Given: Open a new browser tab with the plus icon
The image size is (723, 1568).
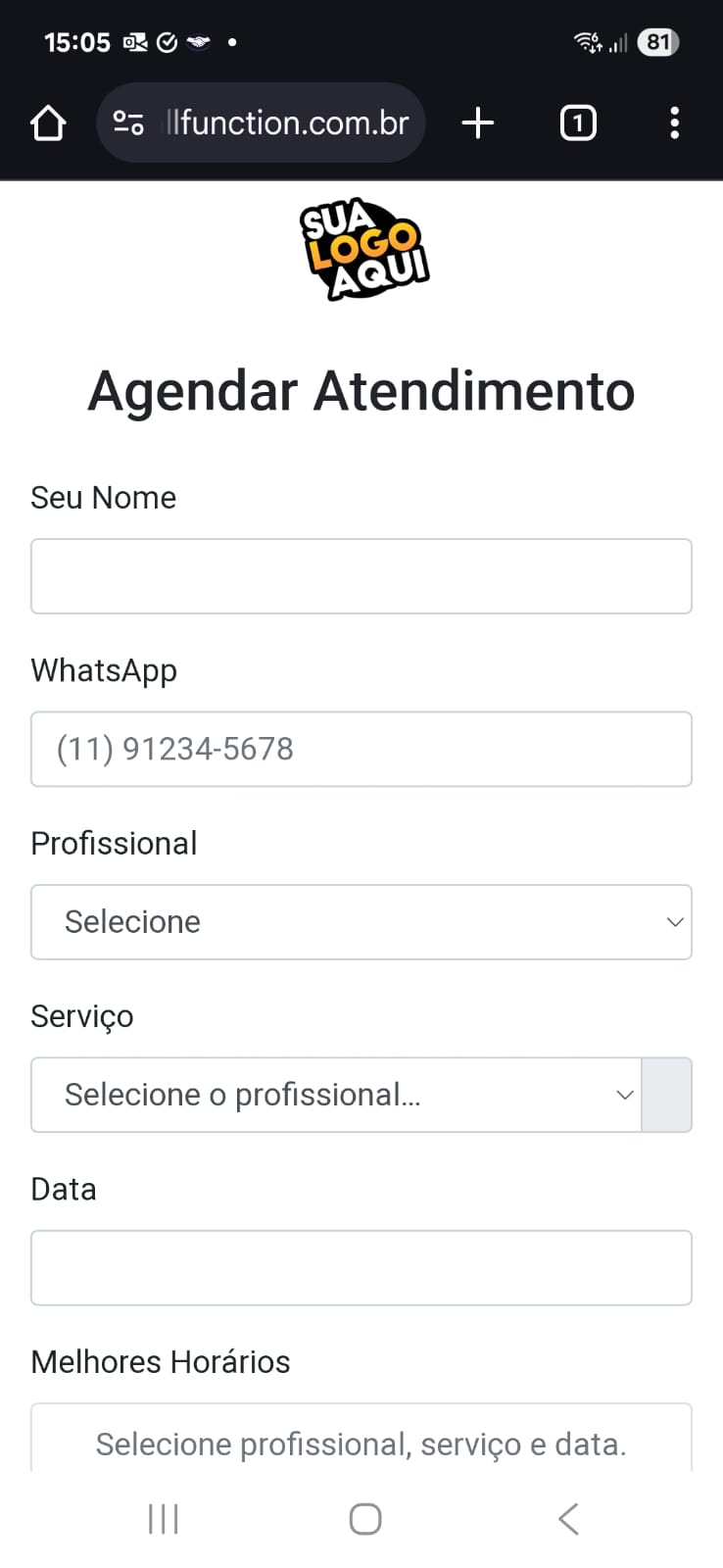Looking at the screenshot, I should coord(477,122).
